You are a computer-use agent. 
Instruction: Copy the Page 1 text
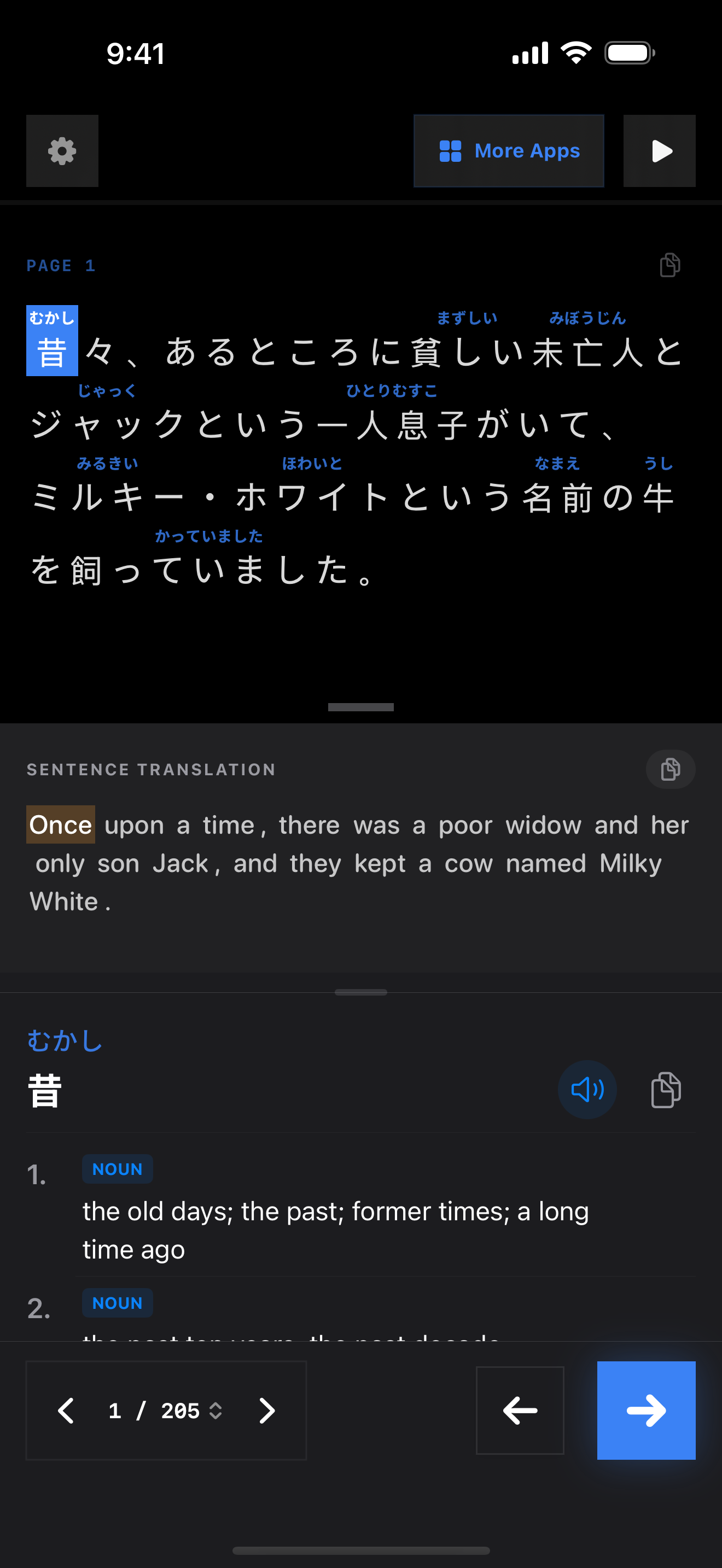pyautogui.click(x=669, y=265)
